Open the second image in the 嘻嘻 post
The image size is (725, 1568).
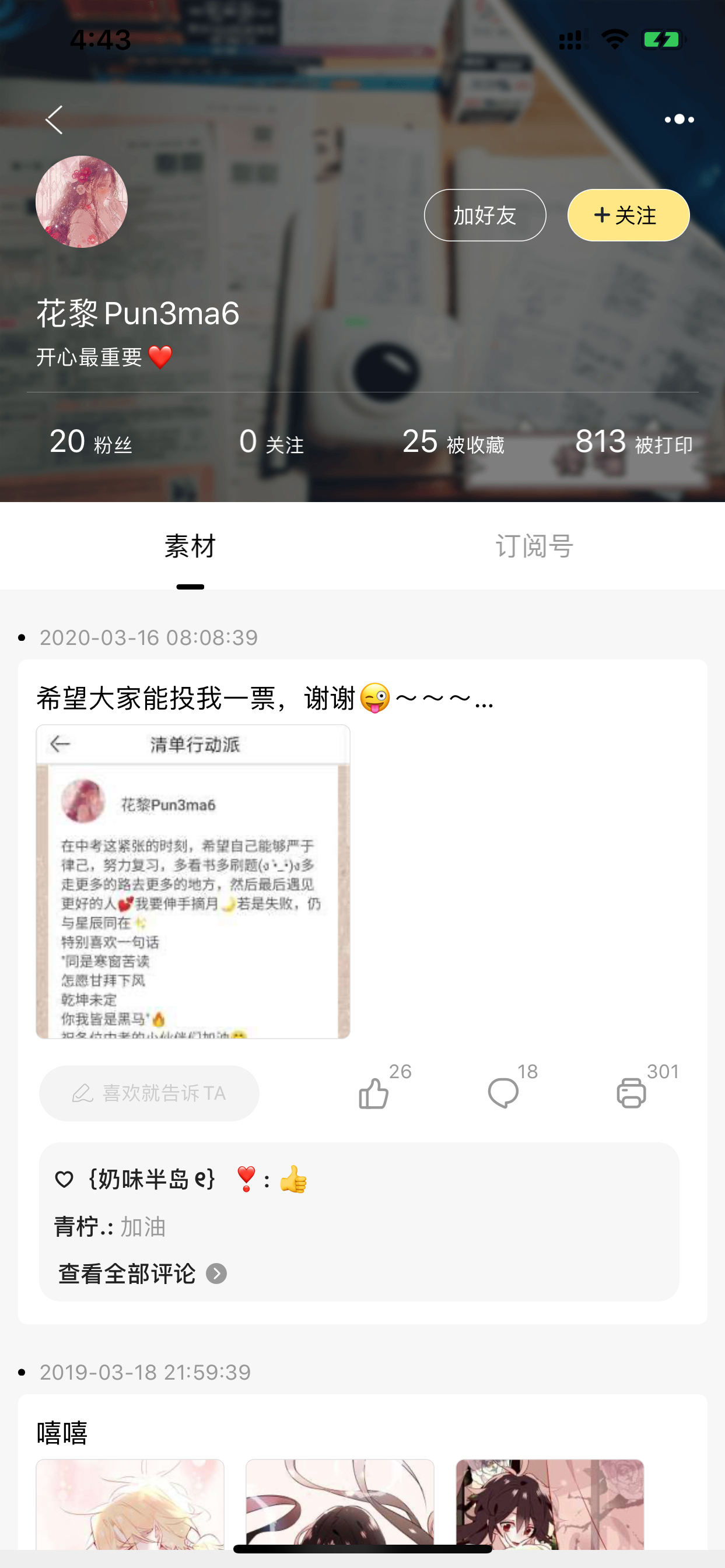(x=339, y=1503)
